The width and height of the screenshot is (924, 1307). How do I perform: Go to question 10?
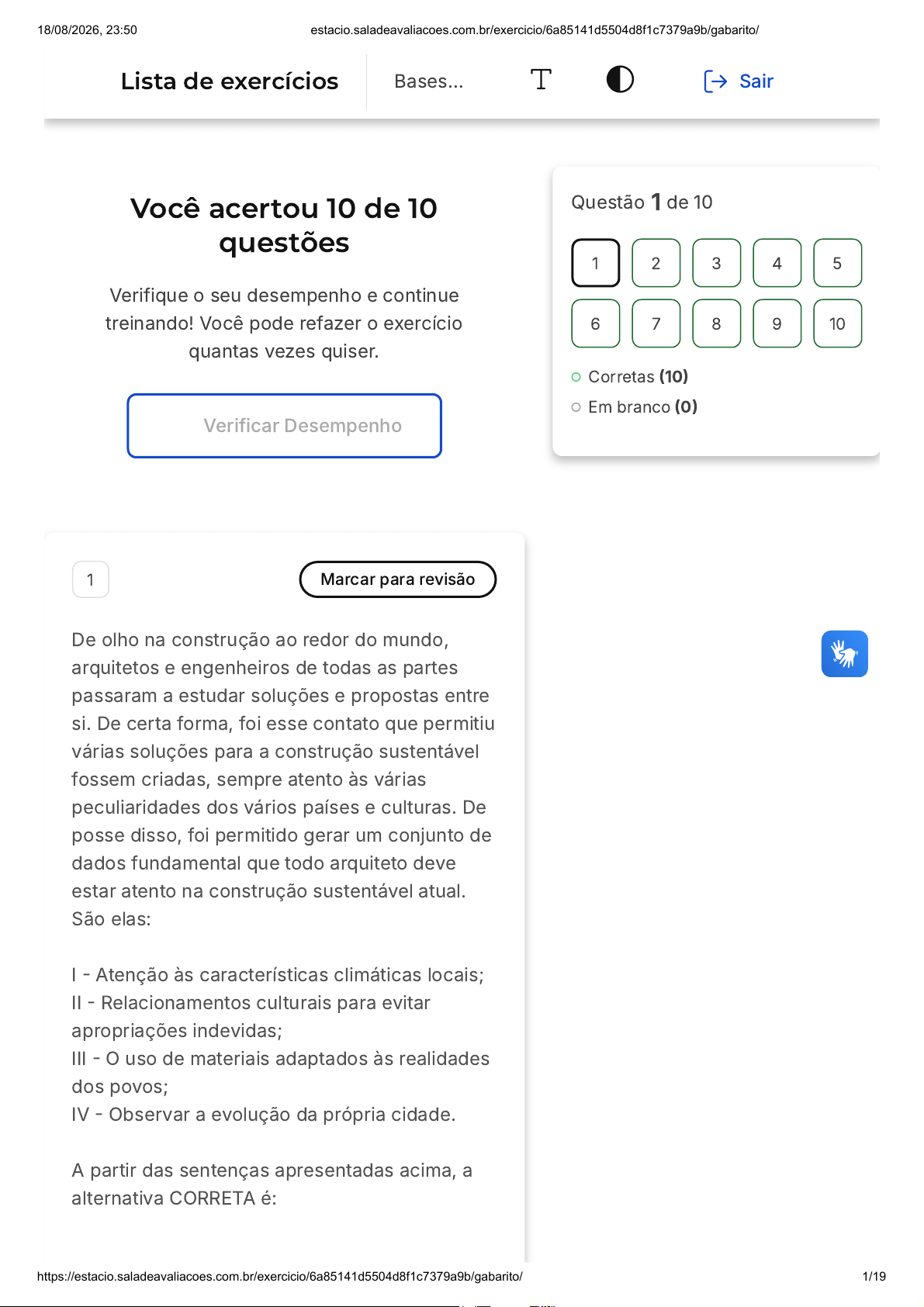click(838, 323)
